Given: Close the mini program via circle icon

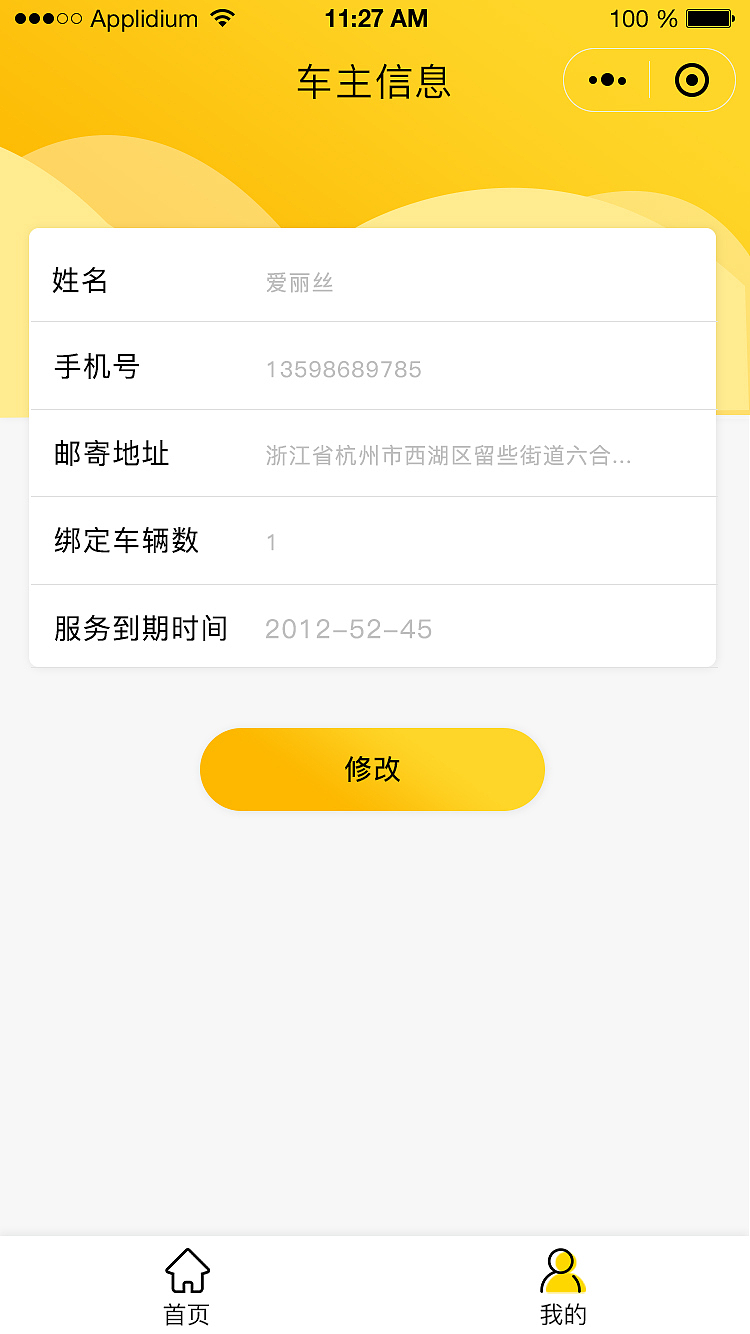Looking at the screenshot, I should [x=692, y=80].
